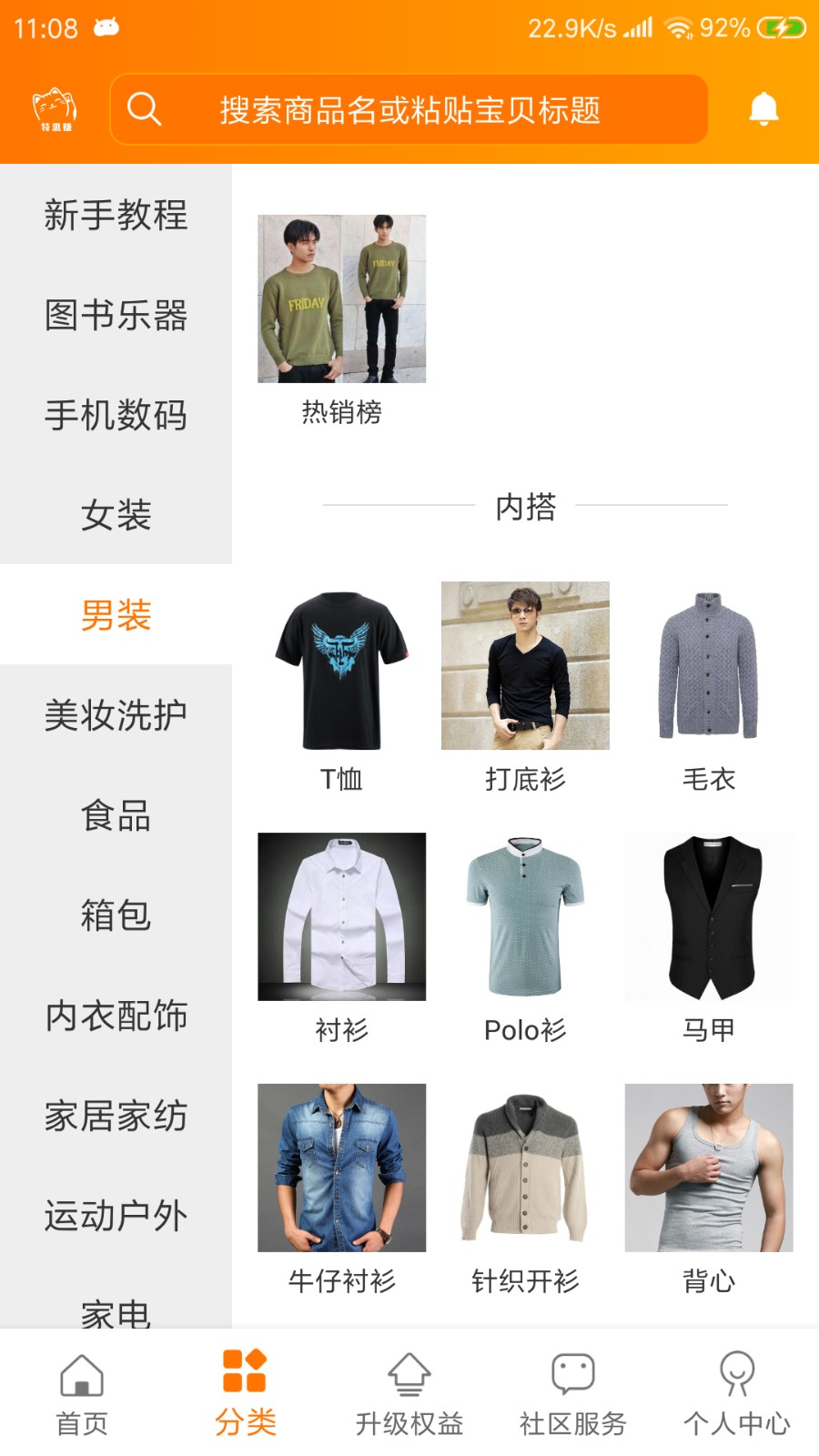819x1456 pixels.
Task: Open the notifications bell
Action: click(763, 109)
